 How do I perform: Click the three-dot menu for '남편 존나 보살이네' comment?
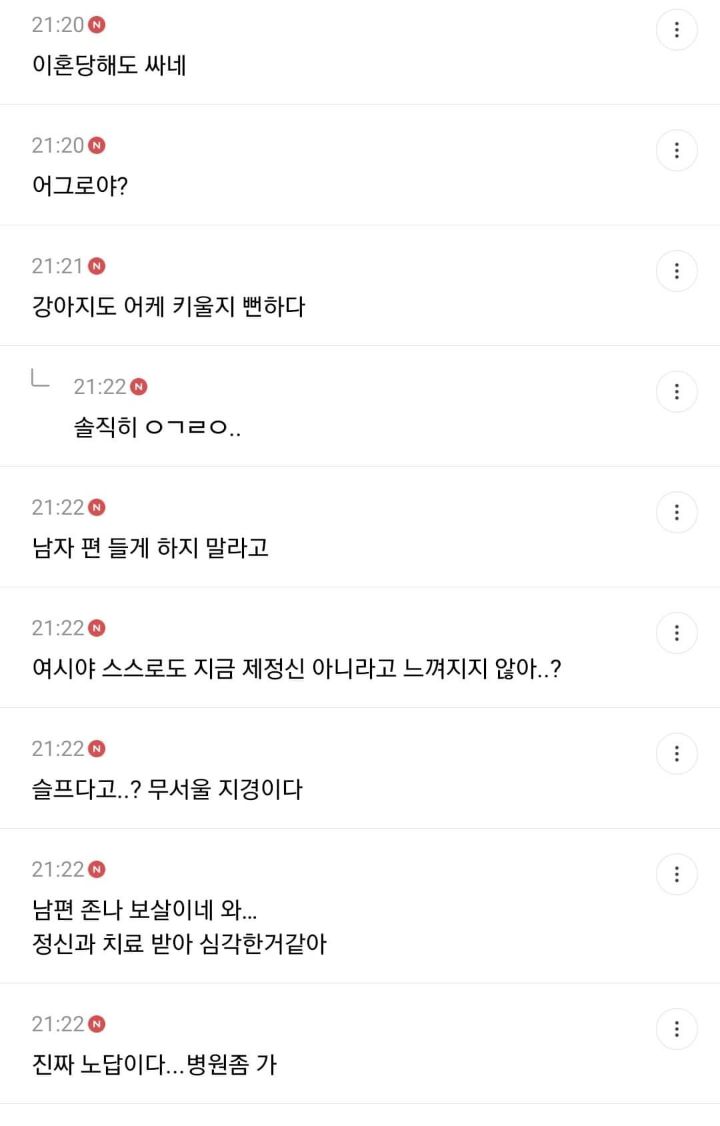click(x=677, y=874)
